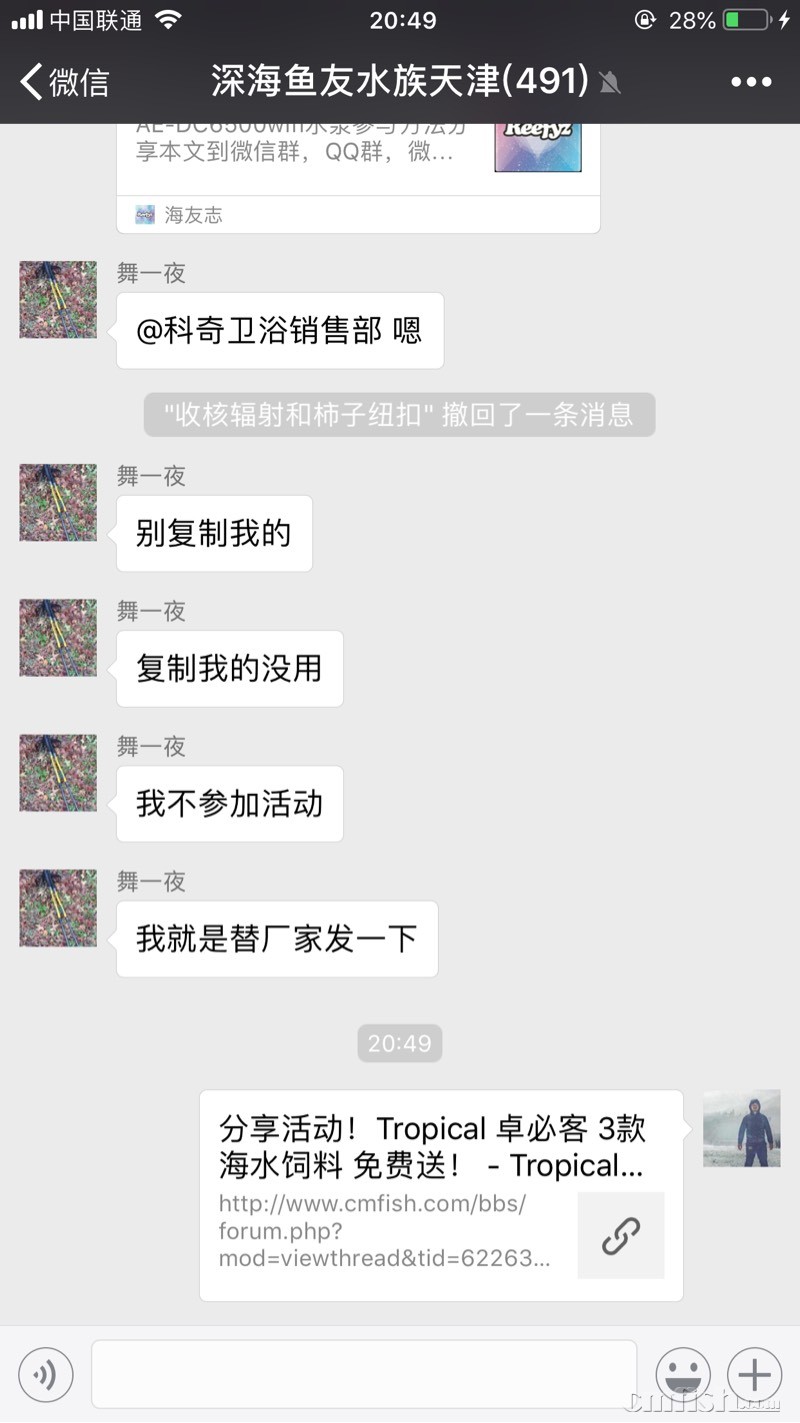
Task: Open the shared Tropical 卓必客 link card
Action: click(440, 1195)
